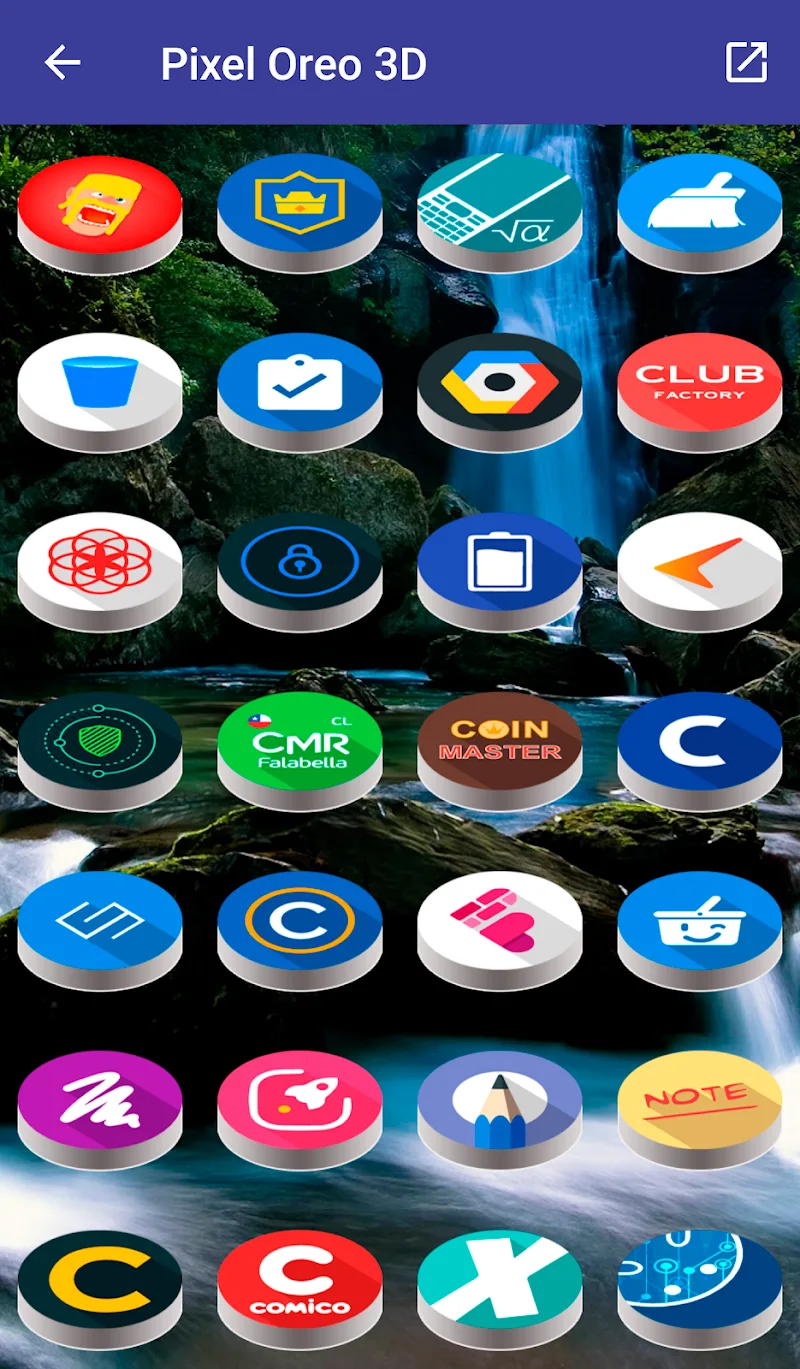Select the shopping basket smiley icon
This screenshot has width=800, height=1369.
(700, 925)
